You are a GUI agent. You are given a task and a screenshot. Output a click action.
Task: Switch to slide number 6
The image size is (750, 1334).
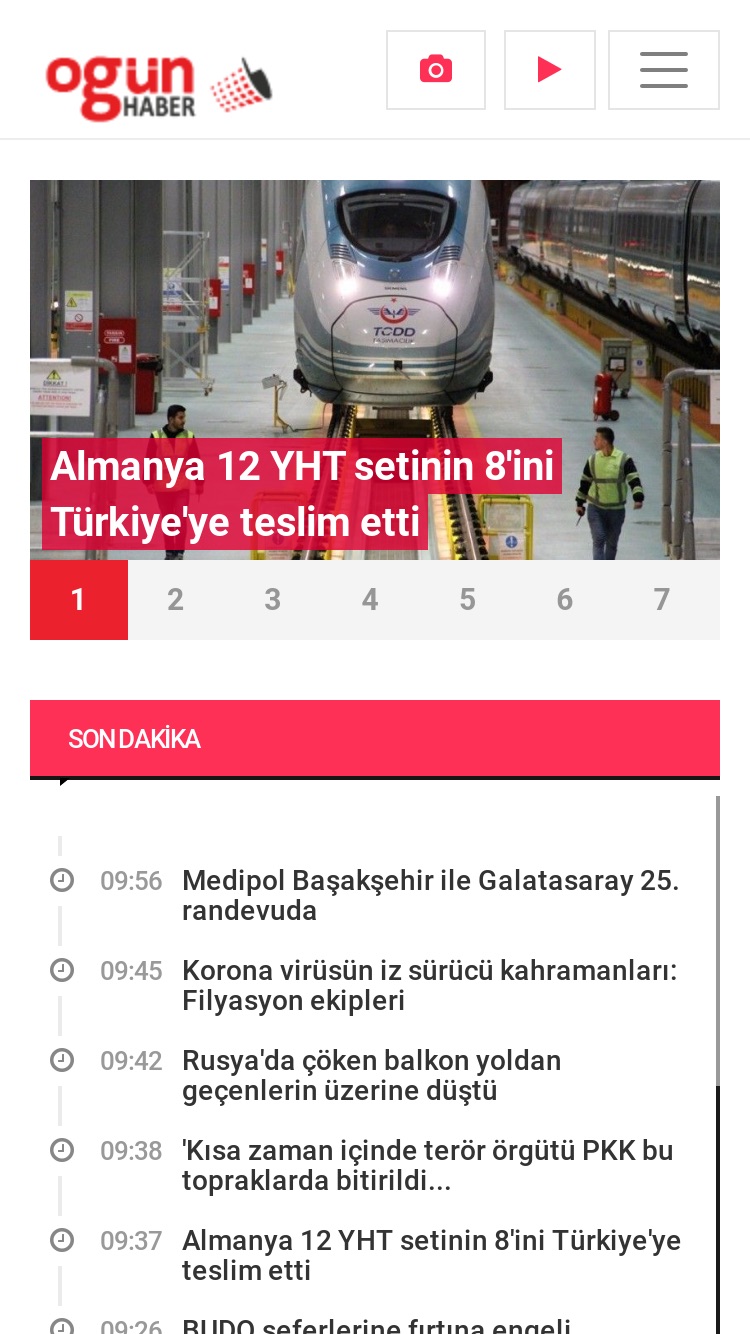pos(565,600)
